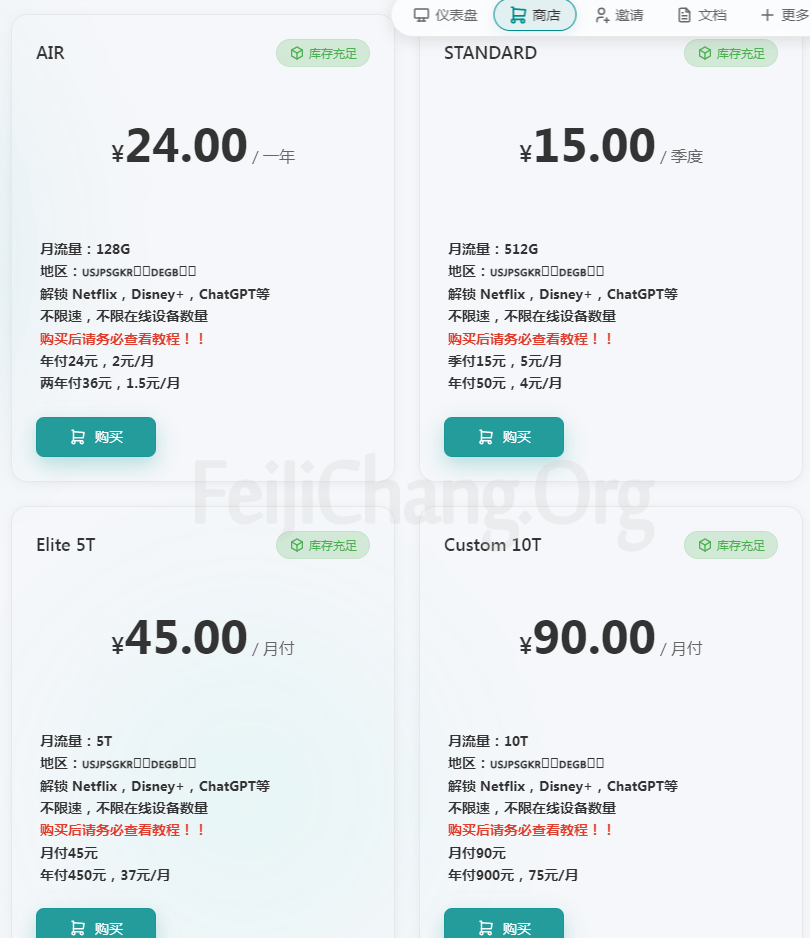Expand the 更多 more menu

click(784, 15)
